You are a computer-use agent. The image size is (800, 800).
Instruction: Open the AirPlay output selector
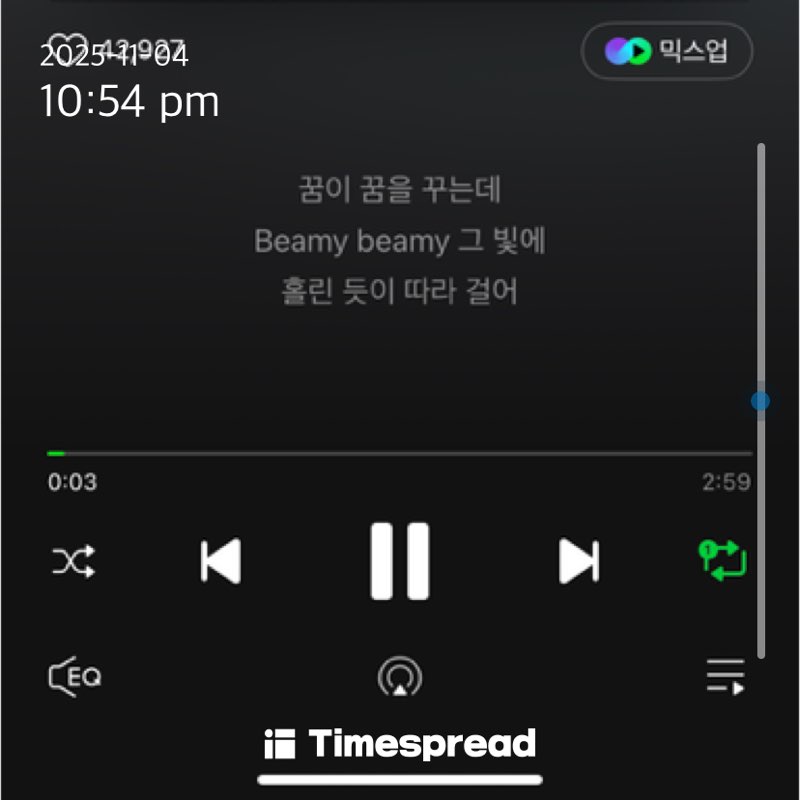(x=400, y=677)
